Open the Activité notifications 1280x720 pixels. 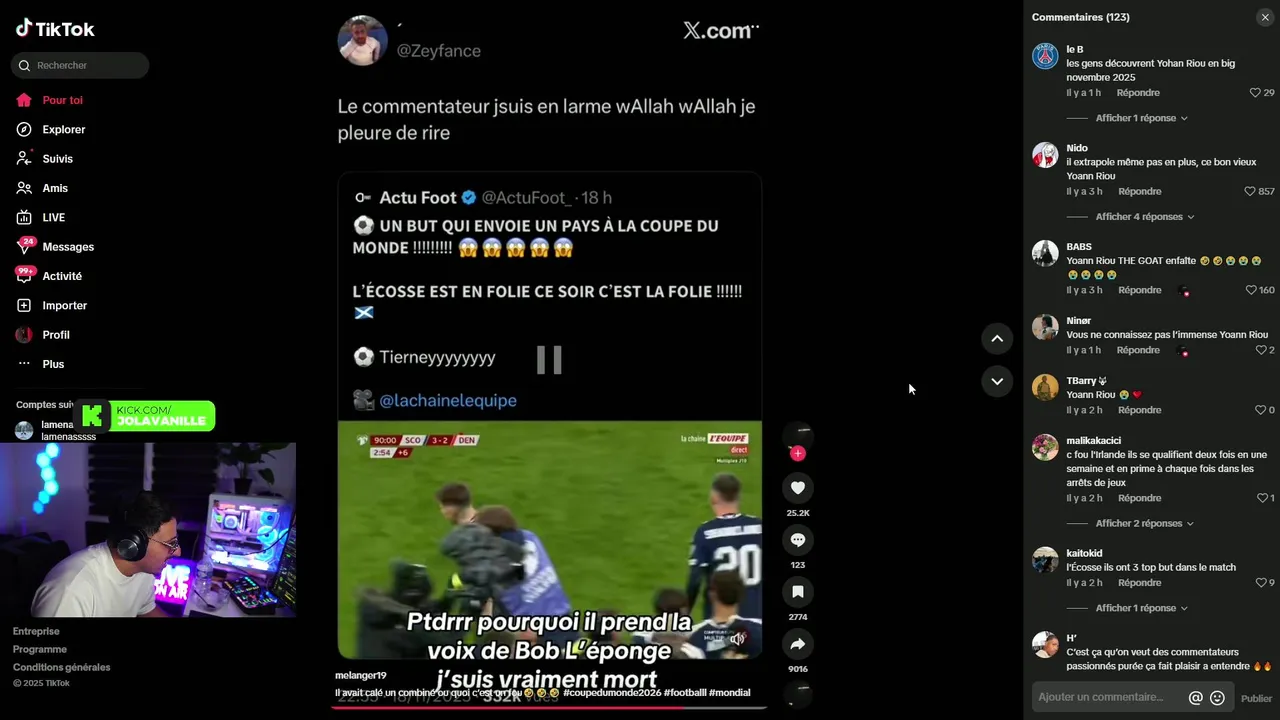(x=62, y=276)
